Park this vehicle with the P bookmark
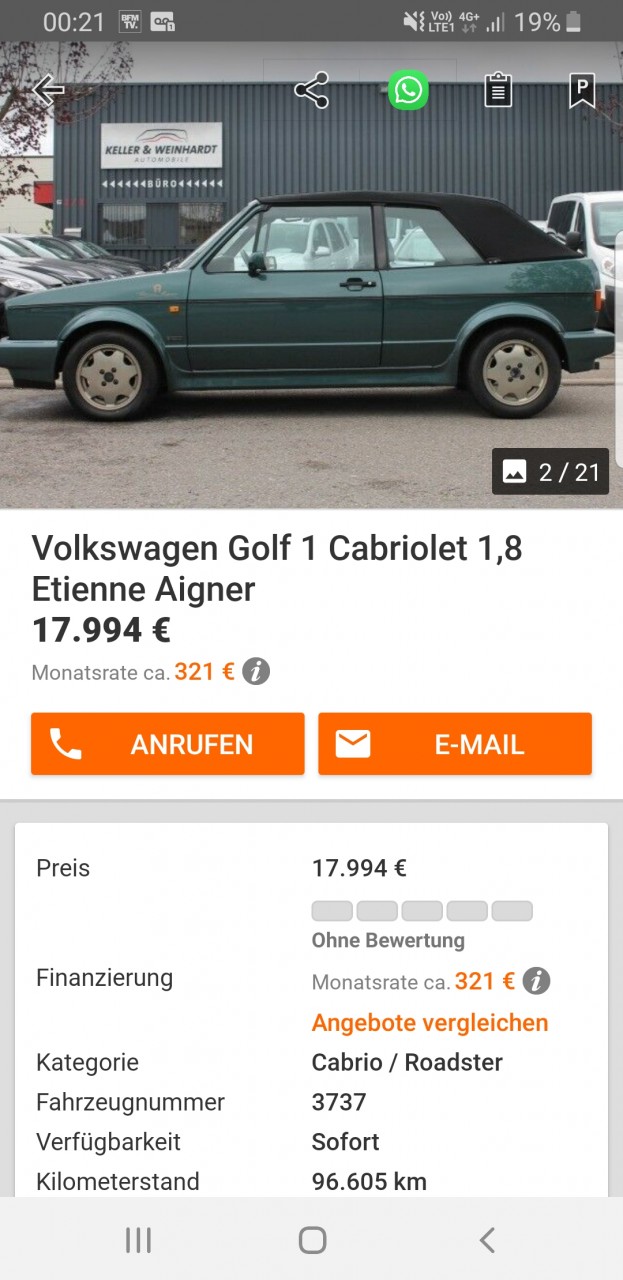This screenshot has width=623, height=1280. pos(582,91)
